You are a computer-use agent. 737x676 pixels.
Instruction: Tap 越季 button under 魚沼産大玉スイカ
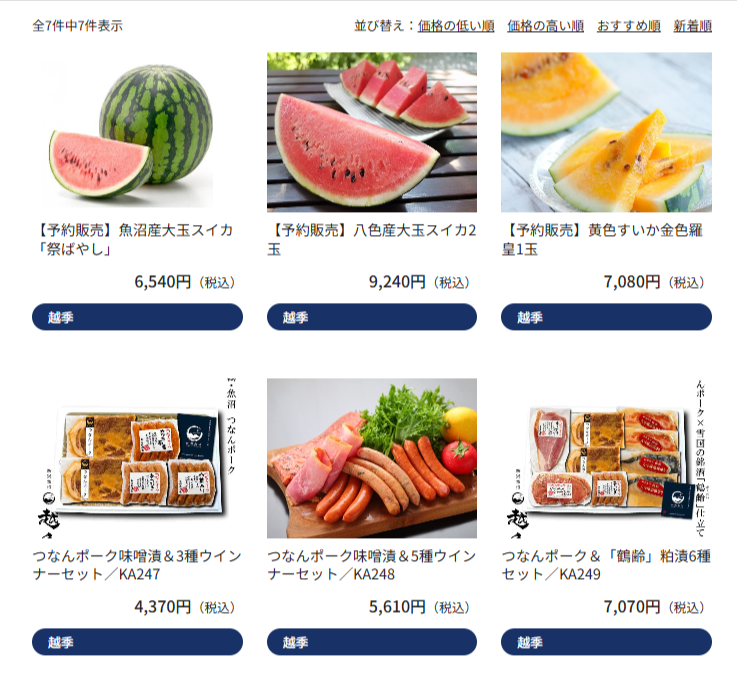click(x=137, y=317)
